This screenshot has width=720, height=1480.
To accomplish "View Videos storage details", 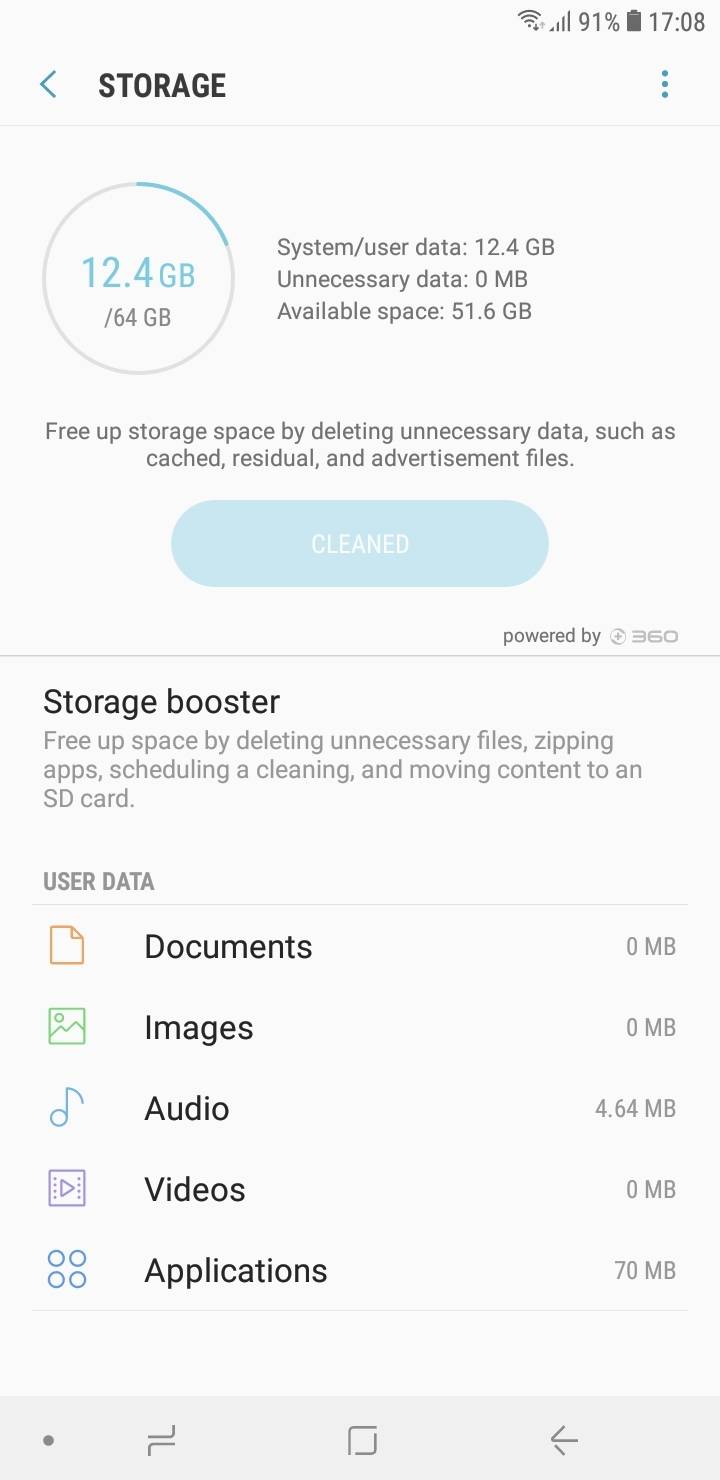I will 360,1189.
